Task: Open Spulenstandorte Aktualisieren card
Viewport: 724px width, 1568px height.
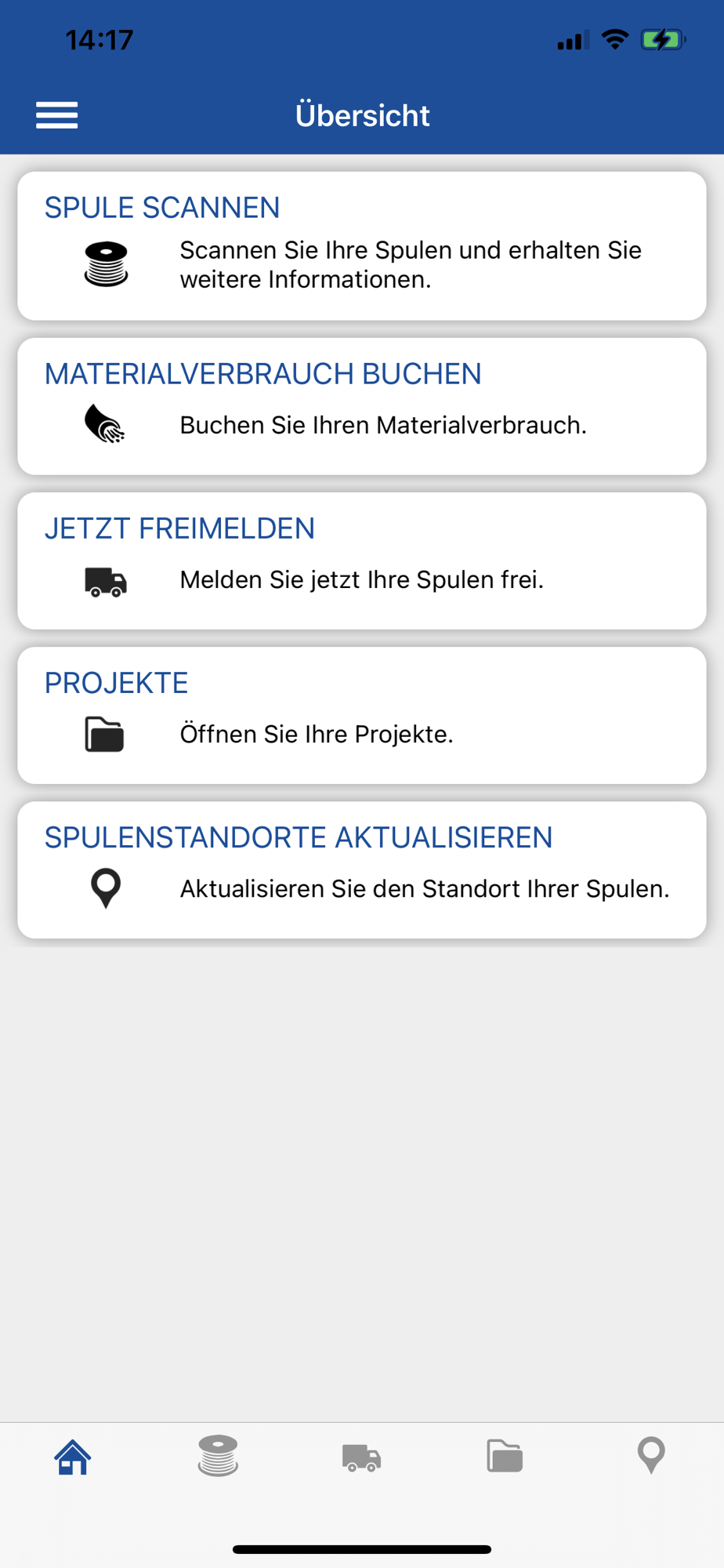Action: [x=362, y=869]
